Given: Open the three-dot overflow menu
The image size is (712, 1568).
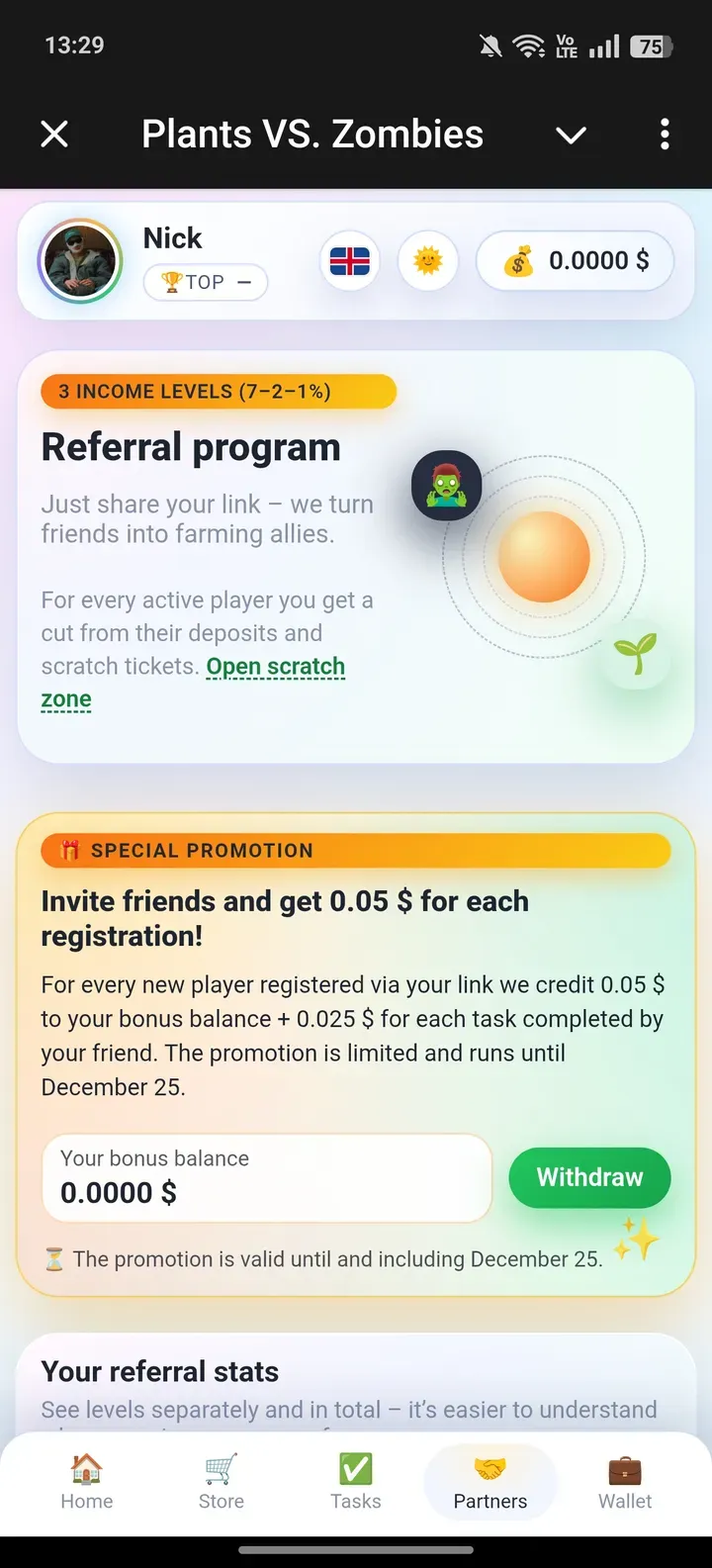Looking at the screenshot, I should point(665,134).
